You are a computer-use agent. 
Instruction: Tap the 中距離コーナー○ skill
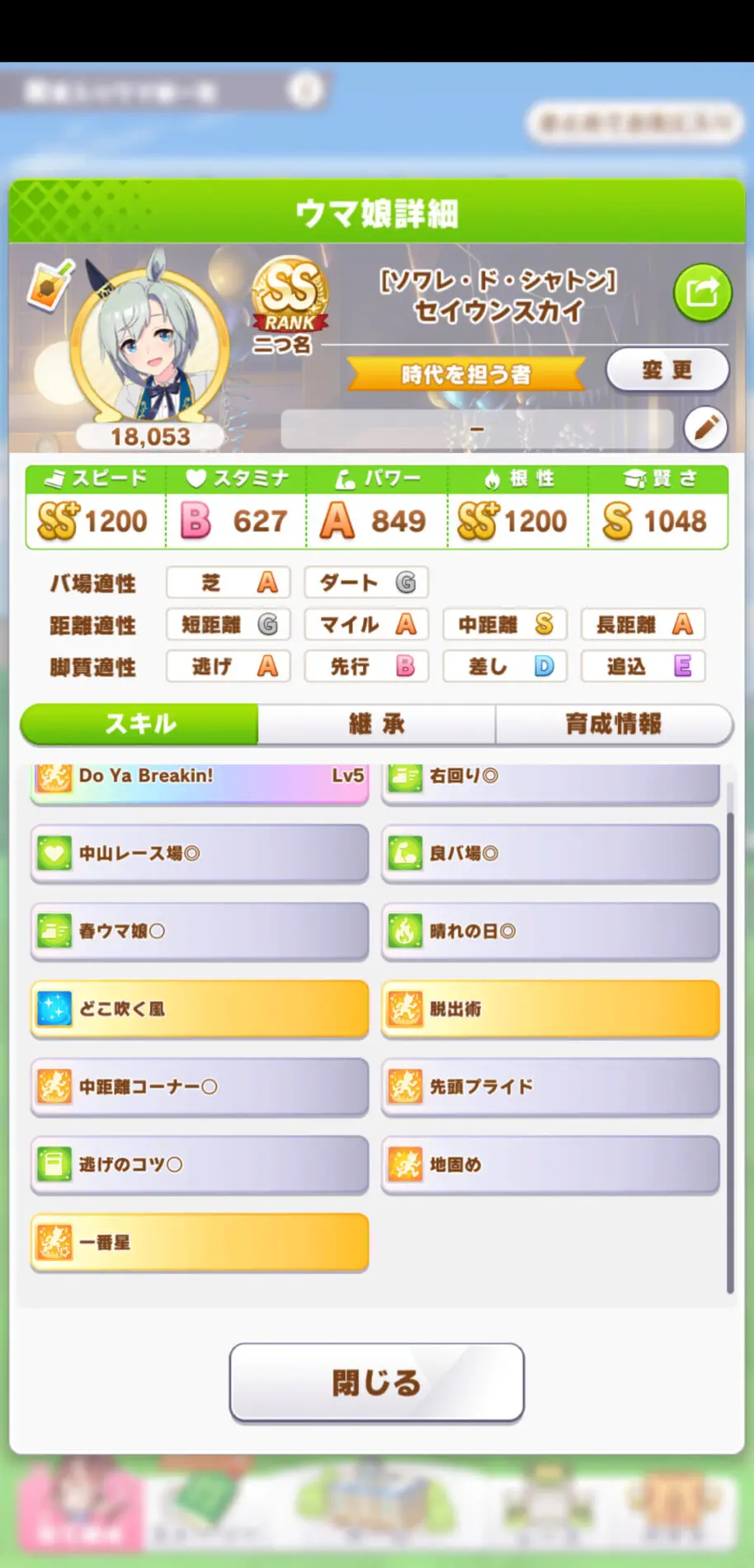(x=199, y=1086)
